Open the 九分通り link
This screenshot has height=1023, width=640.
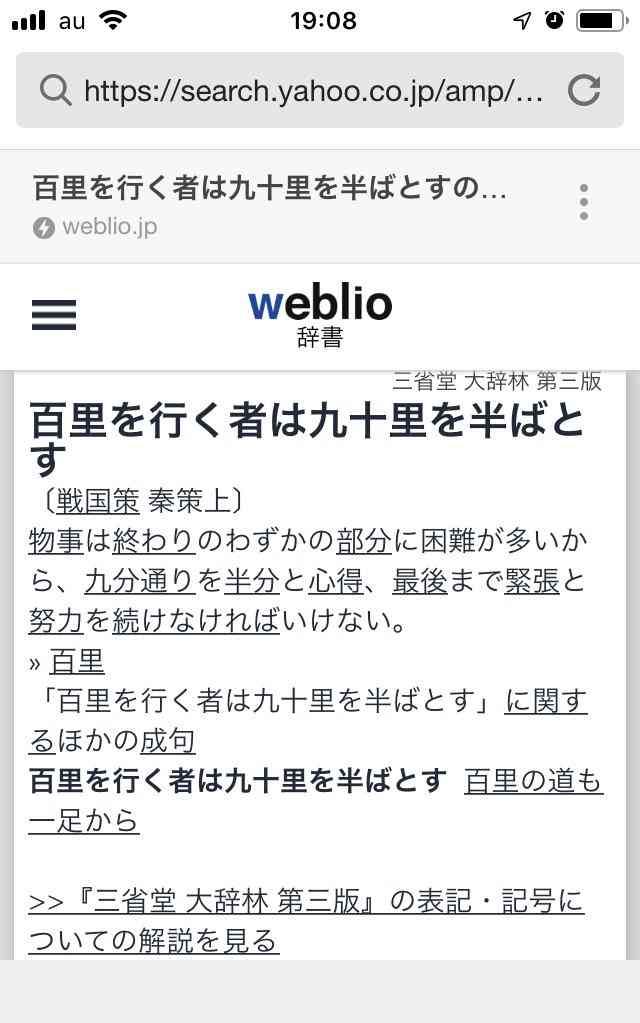point(140,581)
